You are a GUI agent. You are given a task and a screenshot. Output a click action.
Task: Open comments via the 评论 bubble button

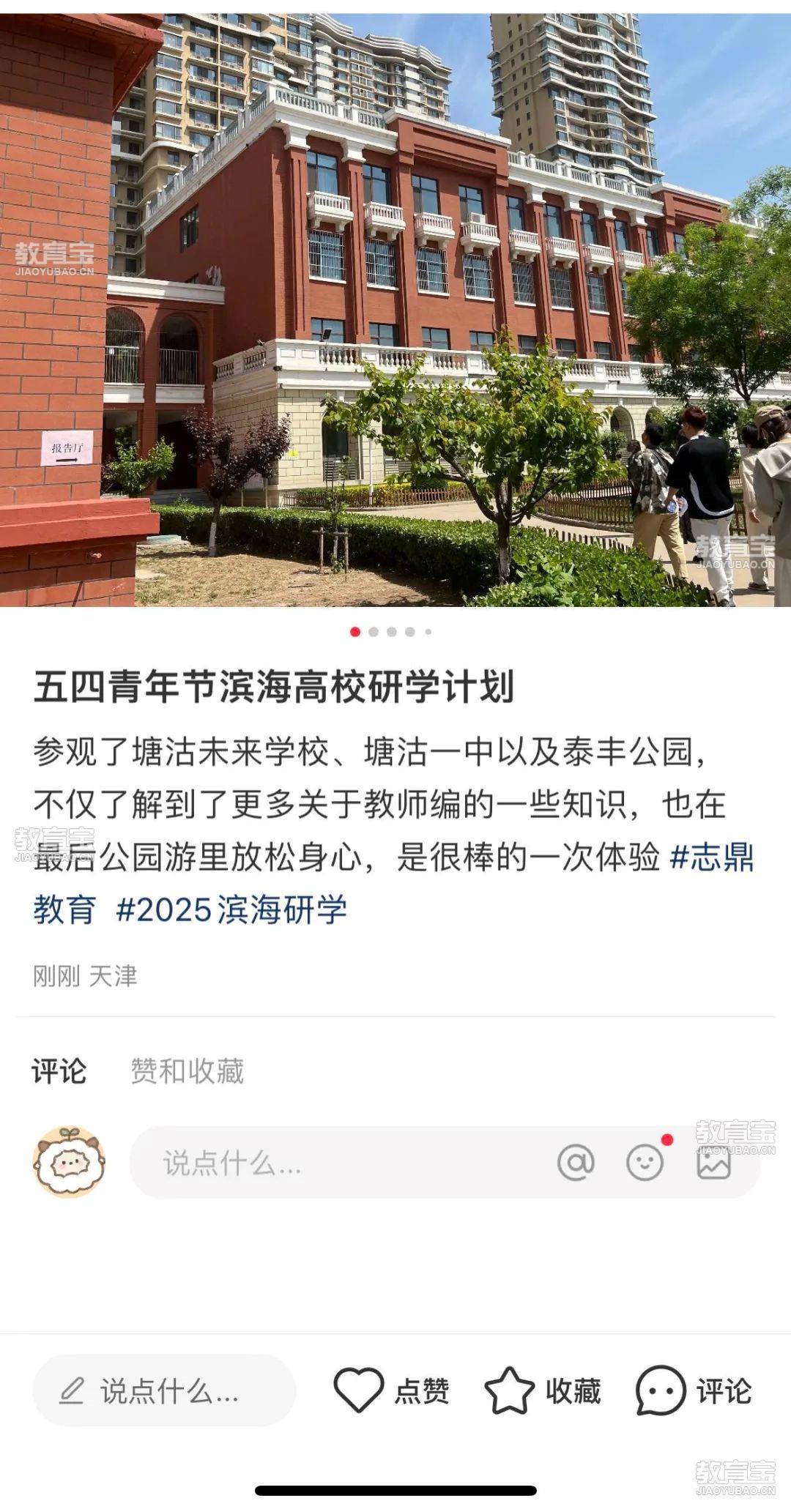pos(694,1390)
